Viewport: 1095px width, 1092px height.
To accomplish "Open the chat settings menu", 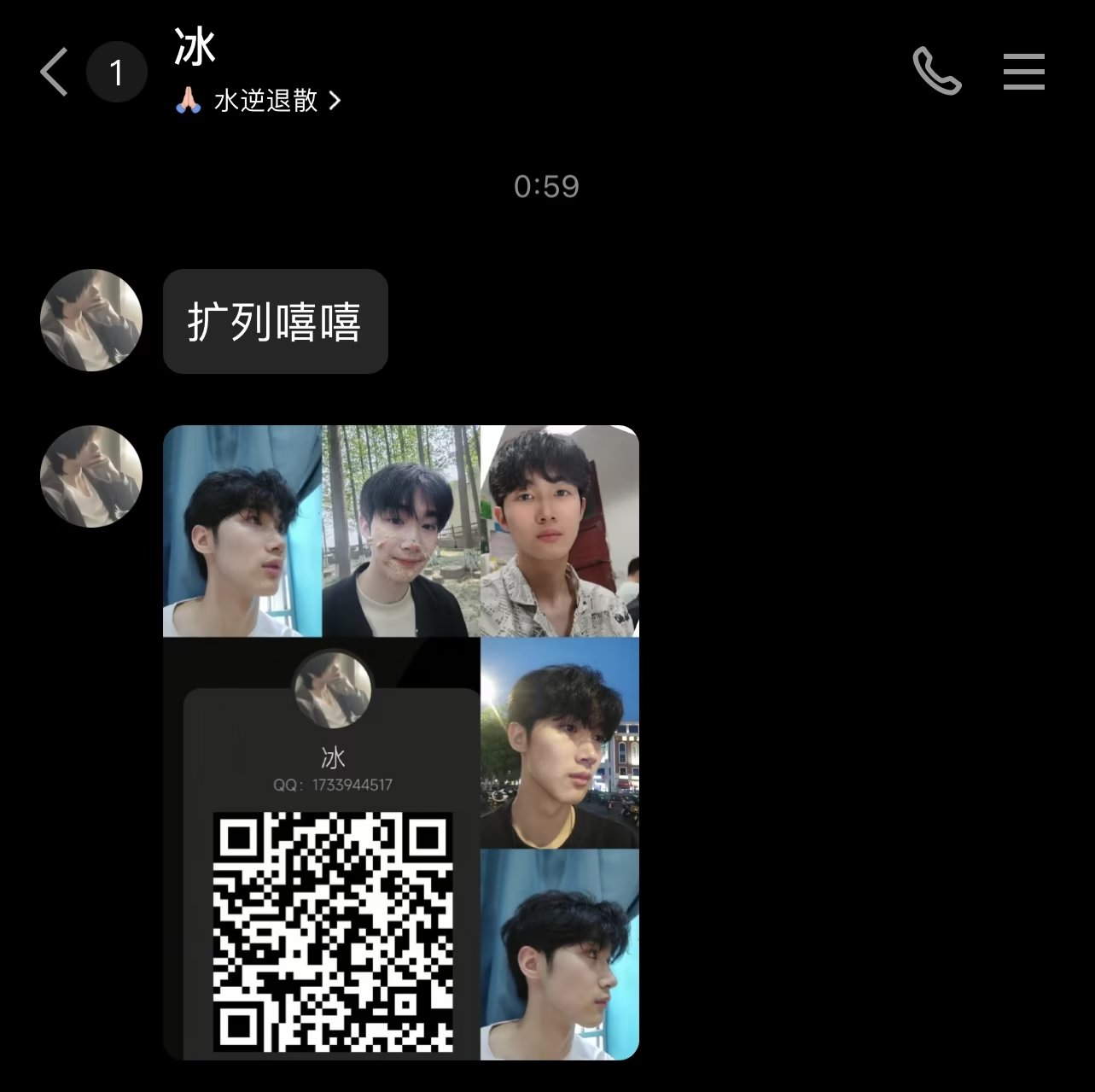I will tap(1023, 71).
